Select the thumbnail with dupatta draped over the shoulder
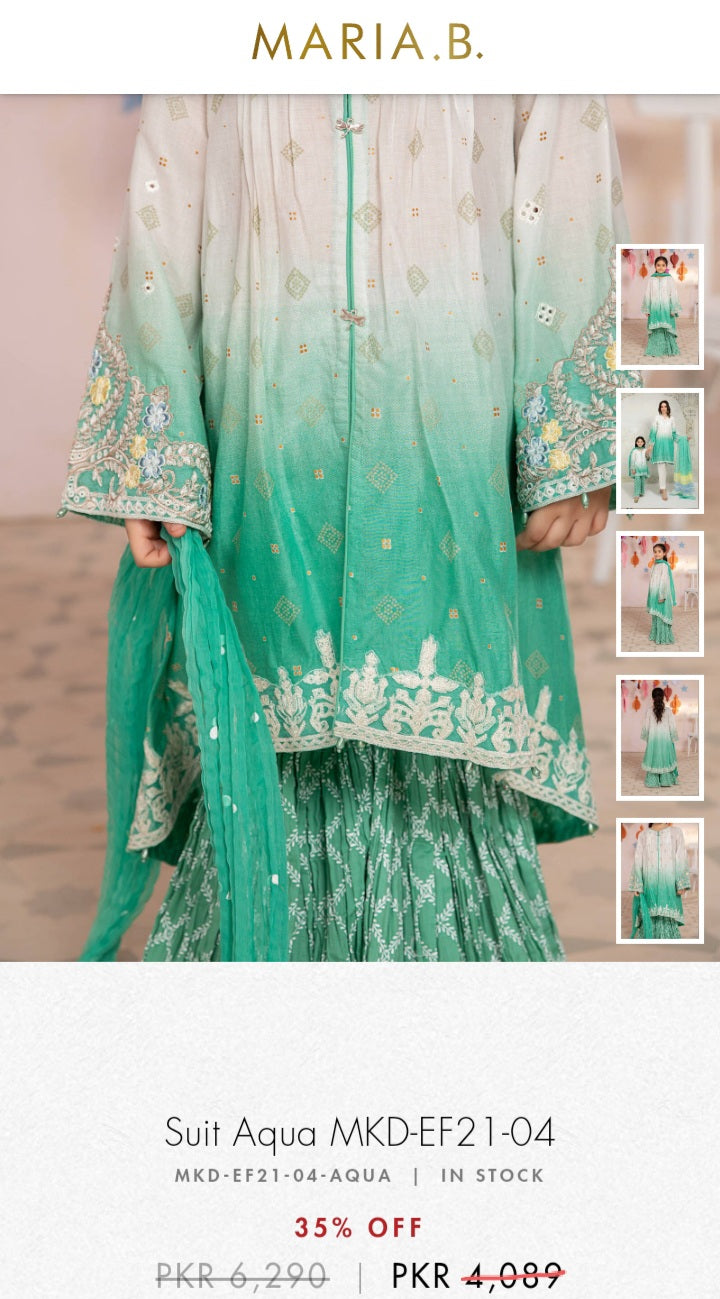Image resolution: width=720 pixels, height=1299 pixels. click(x=659, y=594)
